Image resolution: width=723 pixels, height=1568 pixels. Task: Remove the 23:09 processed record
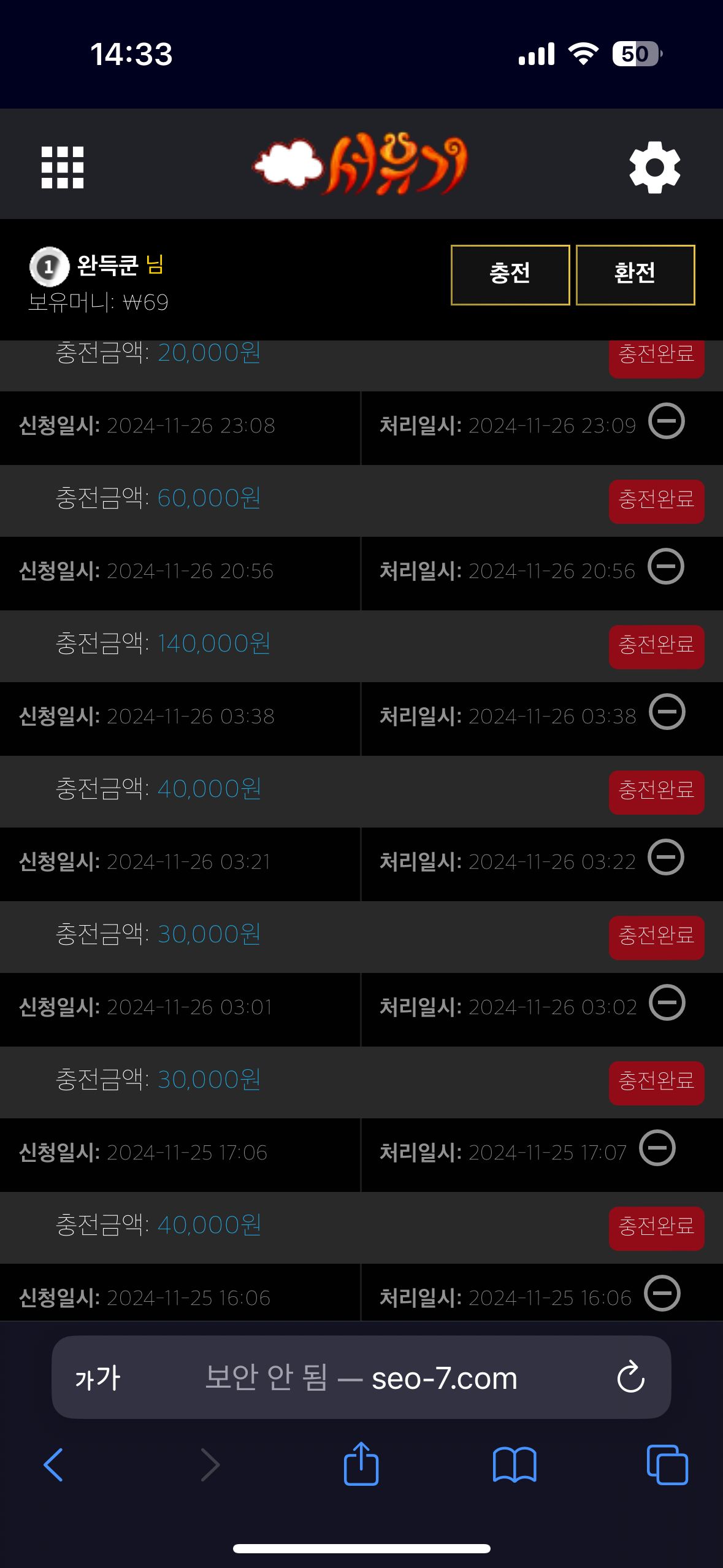click(x=667, y=421)
